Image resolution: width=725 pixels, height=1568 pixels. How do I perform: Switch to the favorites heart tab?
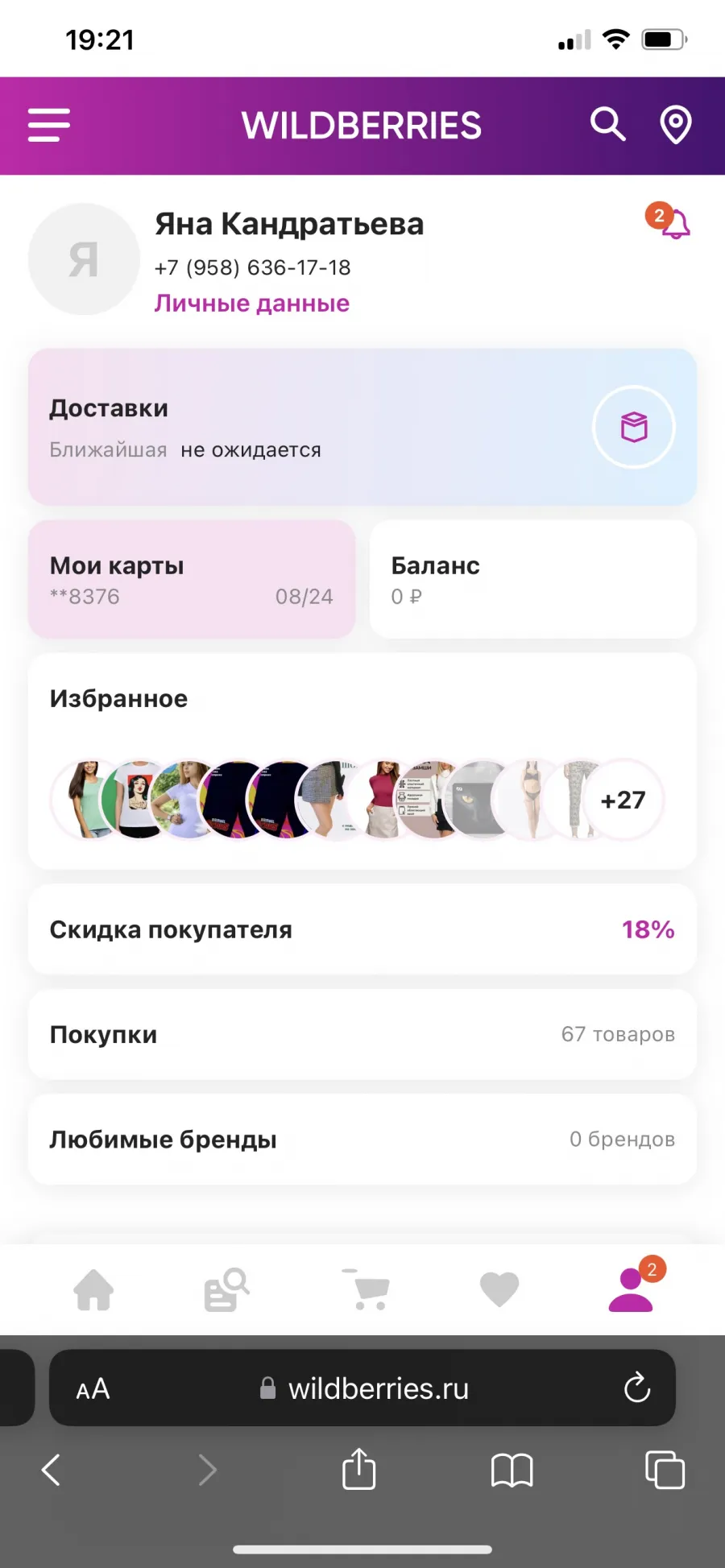(499, 1289)
